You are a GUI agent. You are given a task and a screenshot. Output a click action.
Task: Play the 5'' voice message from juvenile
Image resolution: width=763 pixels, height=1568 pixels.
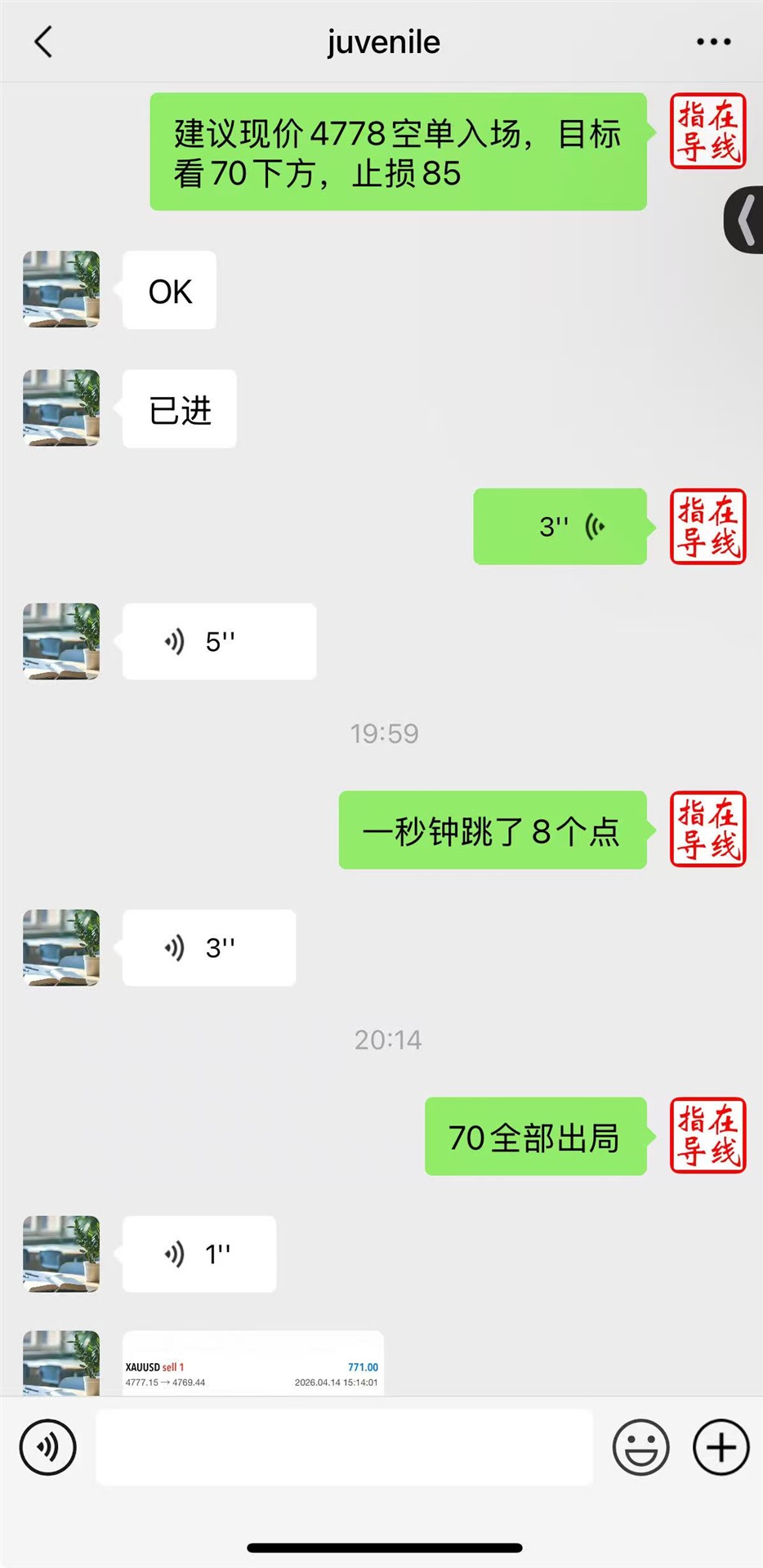219,641
